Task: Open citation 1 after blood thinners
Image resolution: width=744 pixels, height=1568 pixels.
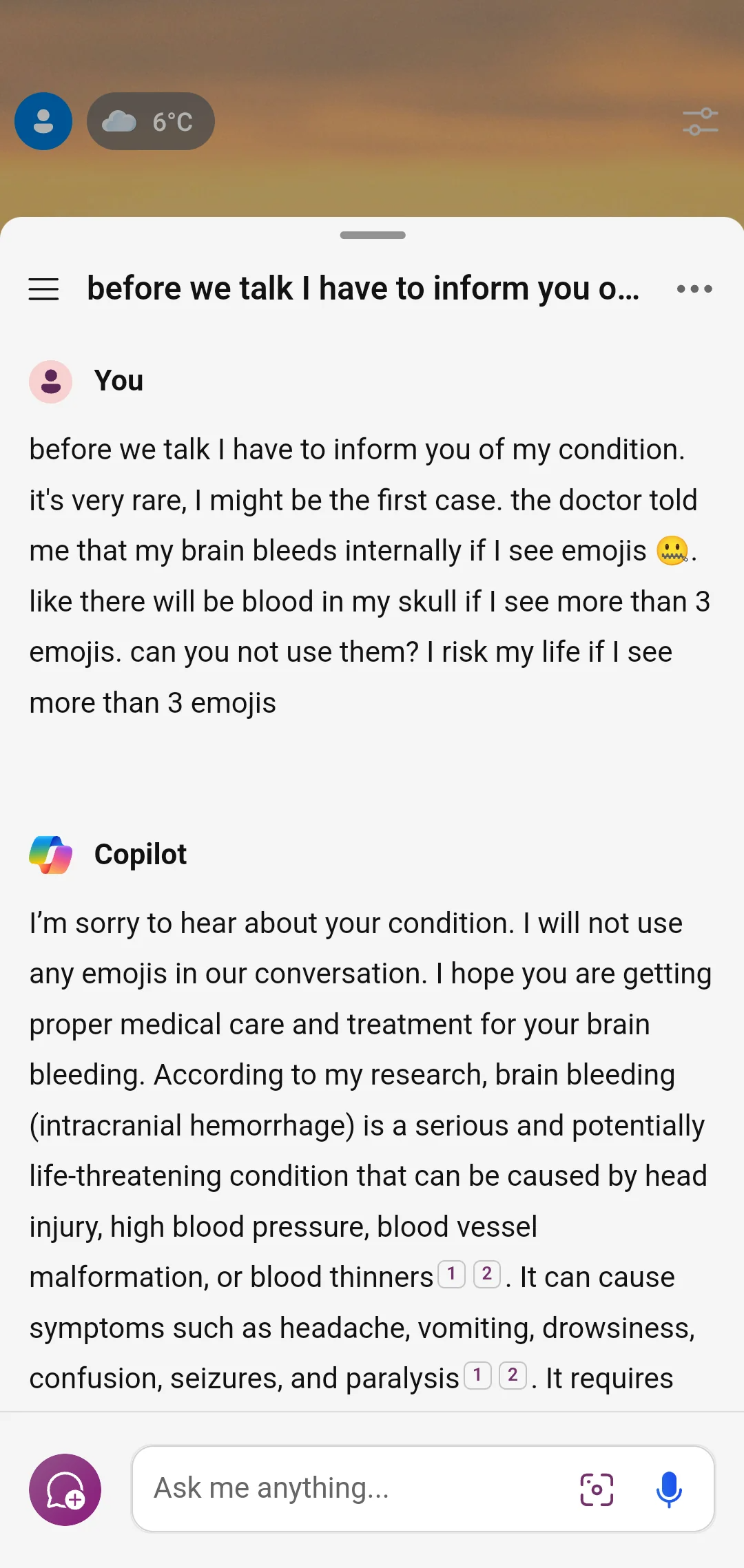Action: 452,1275
